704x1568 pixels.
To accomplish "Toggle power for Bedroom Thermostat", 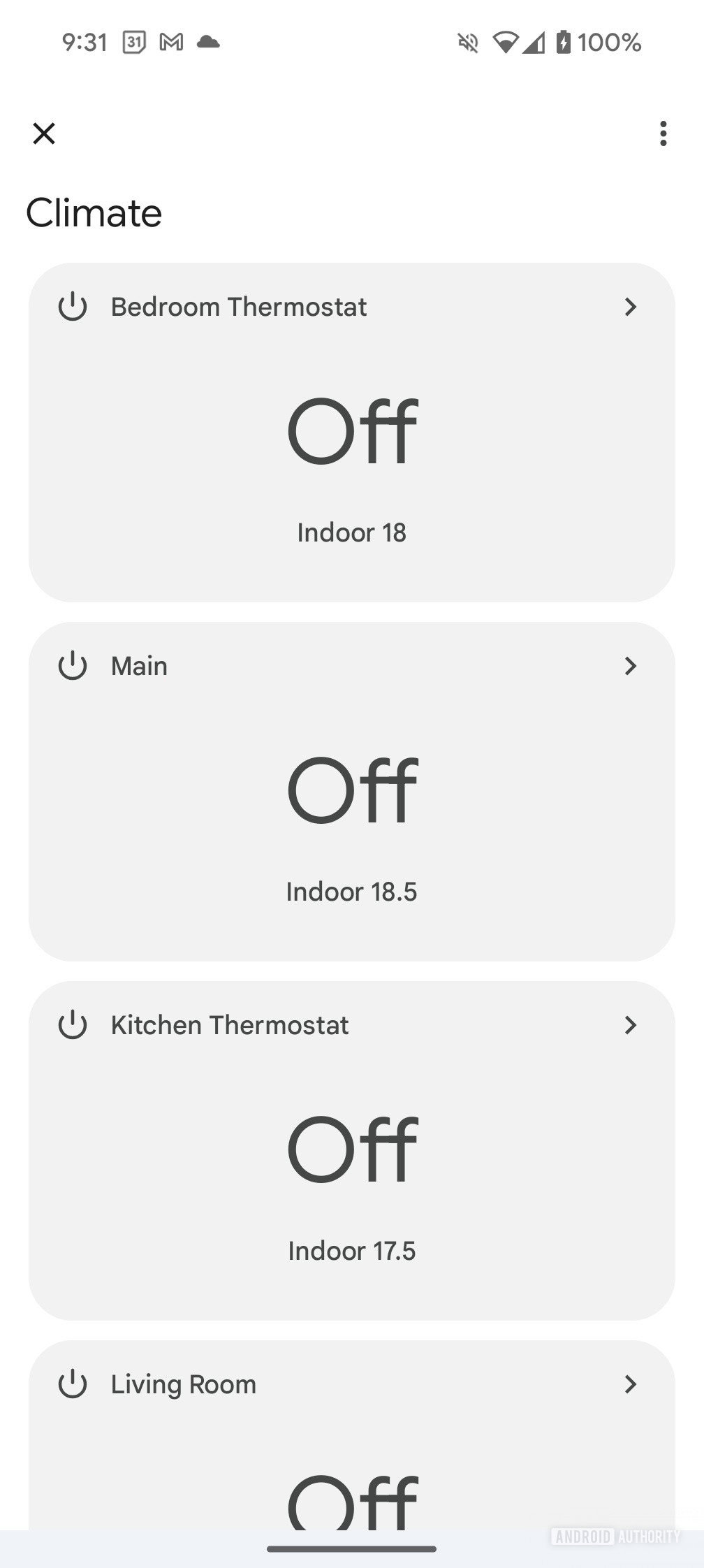I will point(73,307).
